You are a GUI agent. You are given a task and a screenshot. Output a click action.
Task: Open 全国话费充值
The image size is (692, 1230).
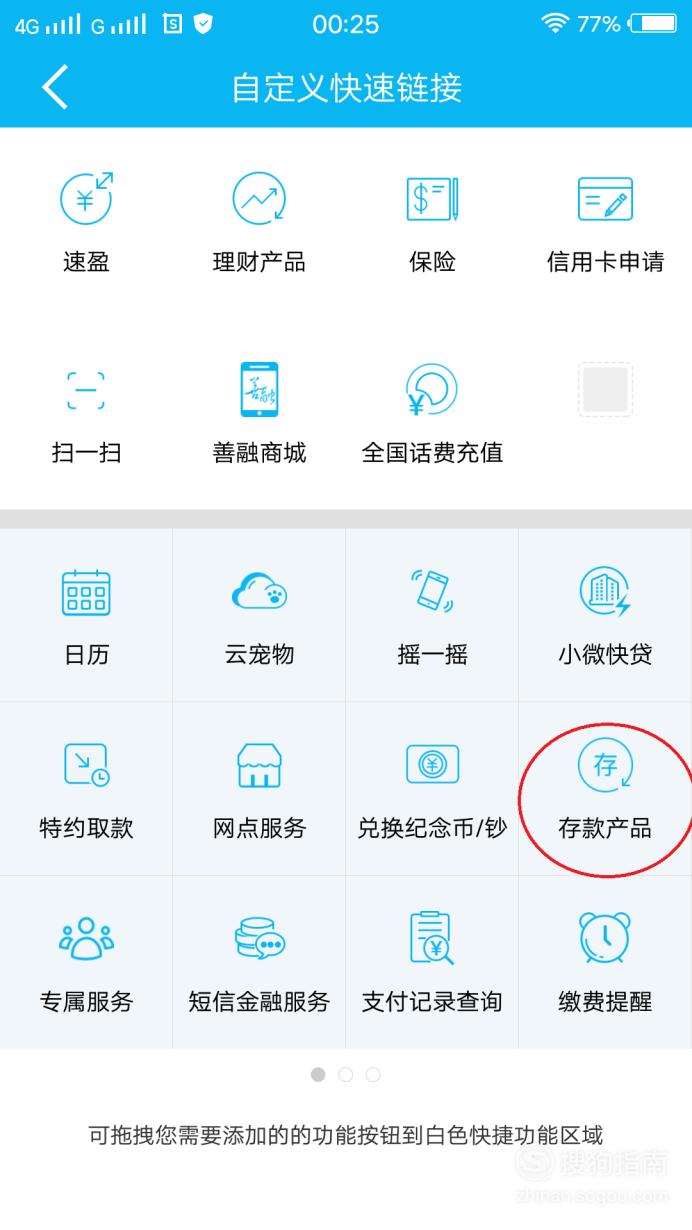(432, 413)
